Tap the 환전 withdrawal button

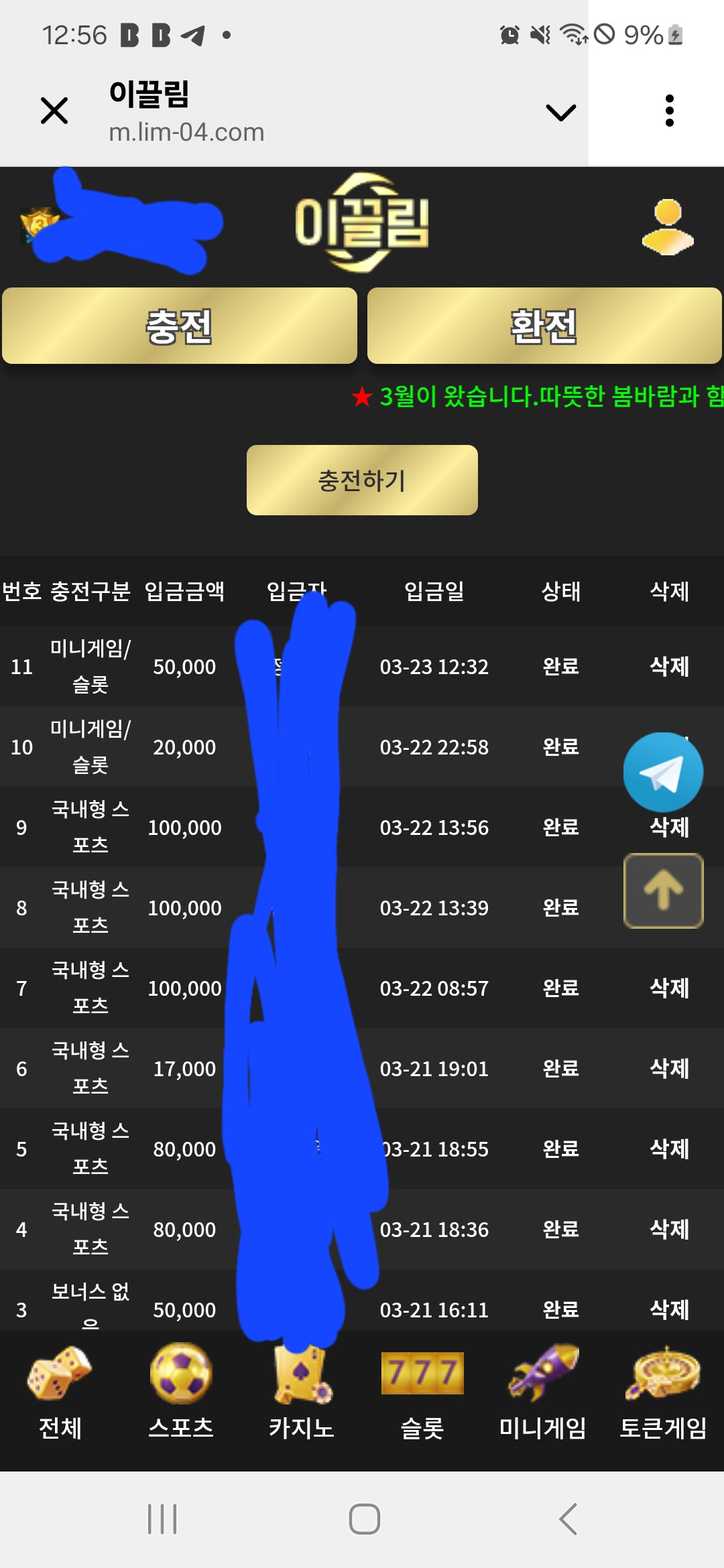544,326
